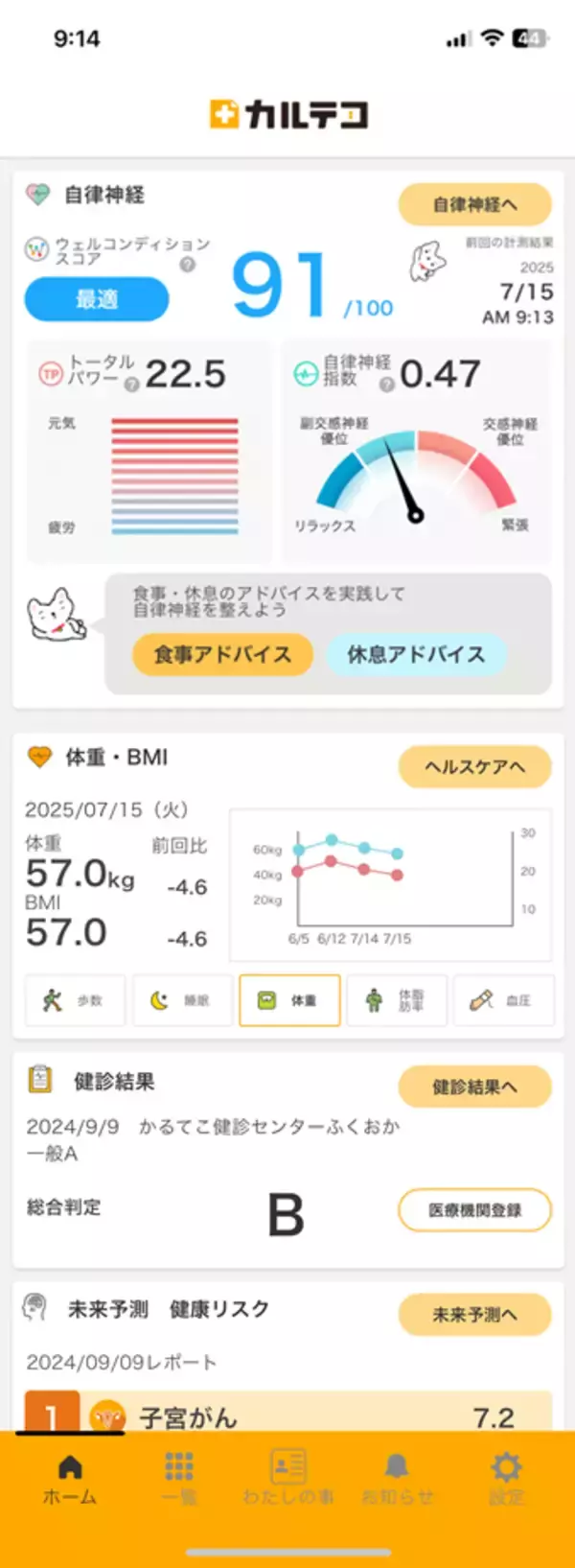The width and height of the screenshot is (575, 1568).
Task: Open 未来予測へ
Action: [x=474, y=1314]
